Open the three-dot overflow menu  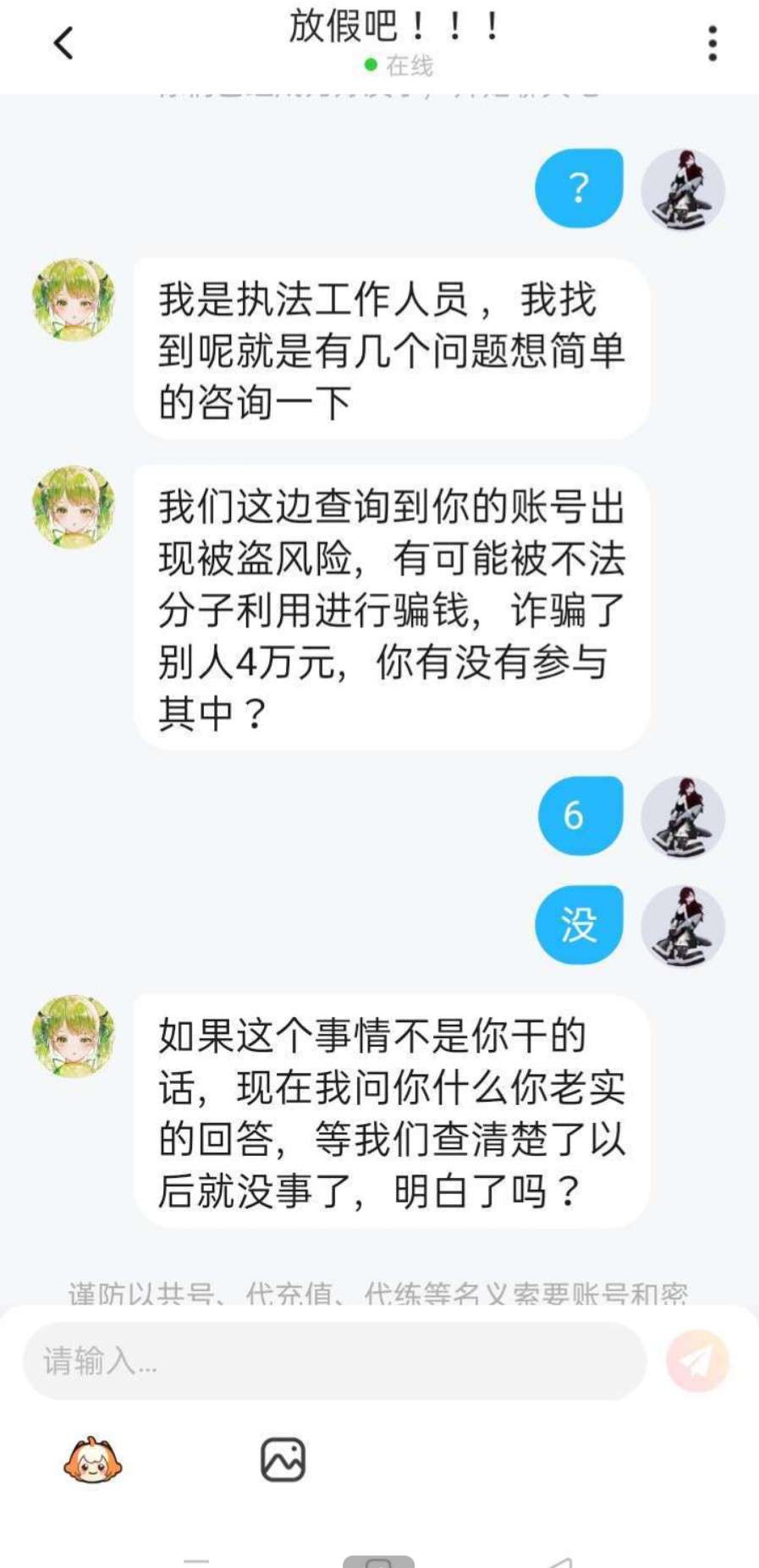click(712, 43)
